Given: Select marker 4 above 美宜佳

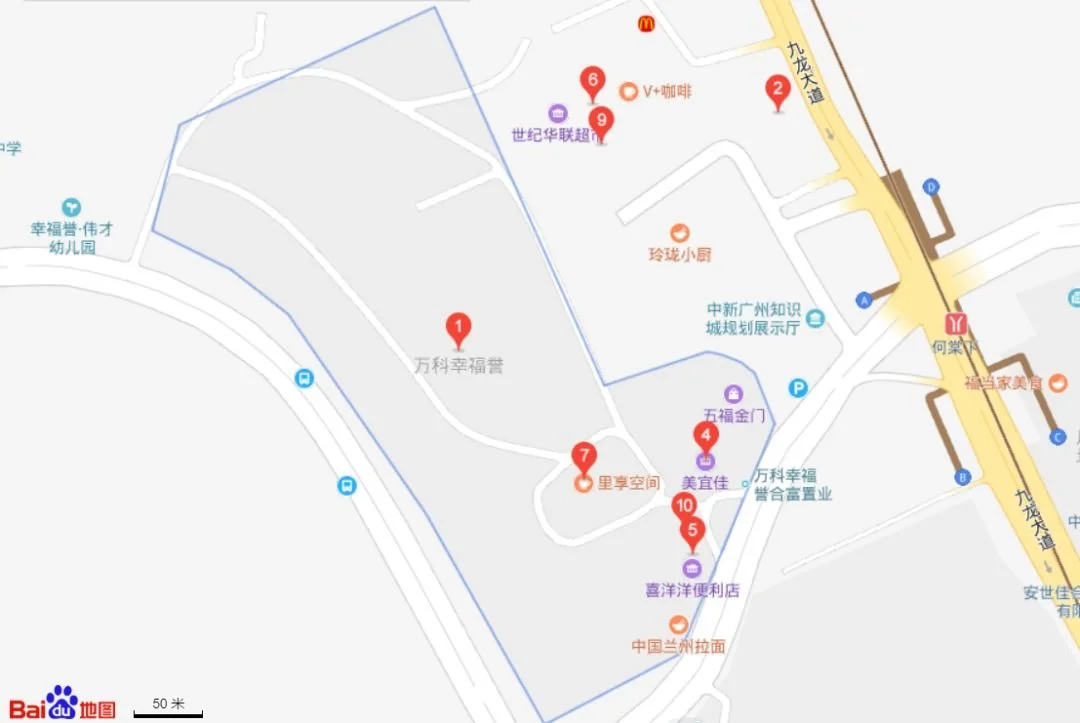Looking at the screenshot, I should point(706,436).
